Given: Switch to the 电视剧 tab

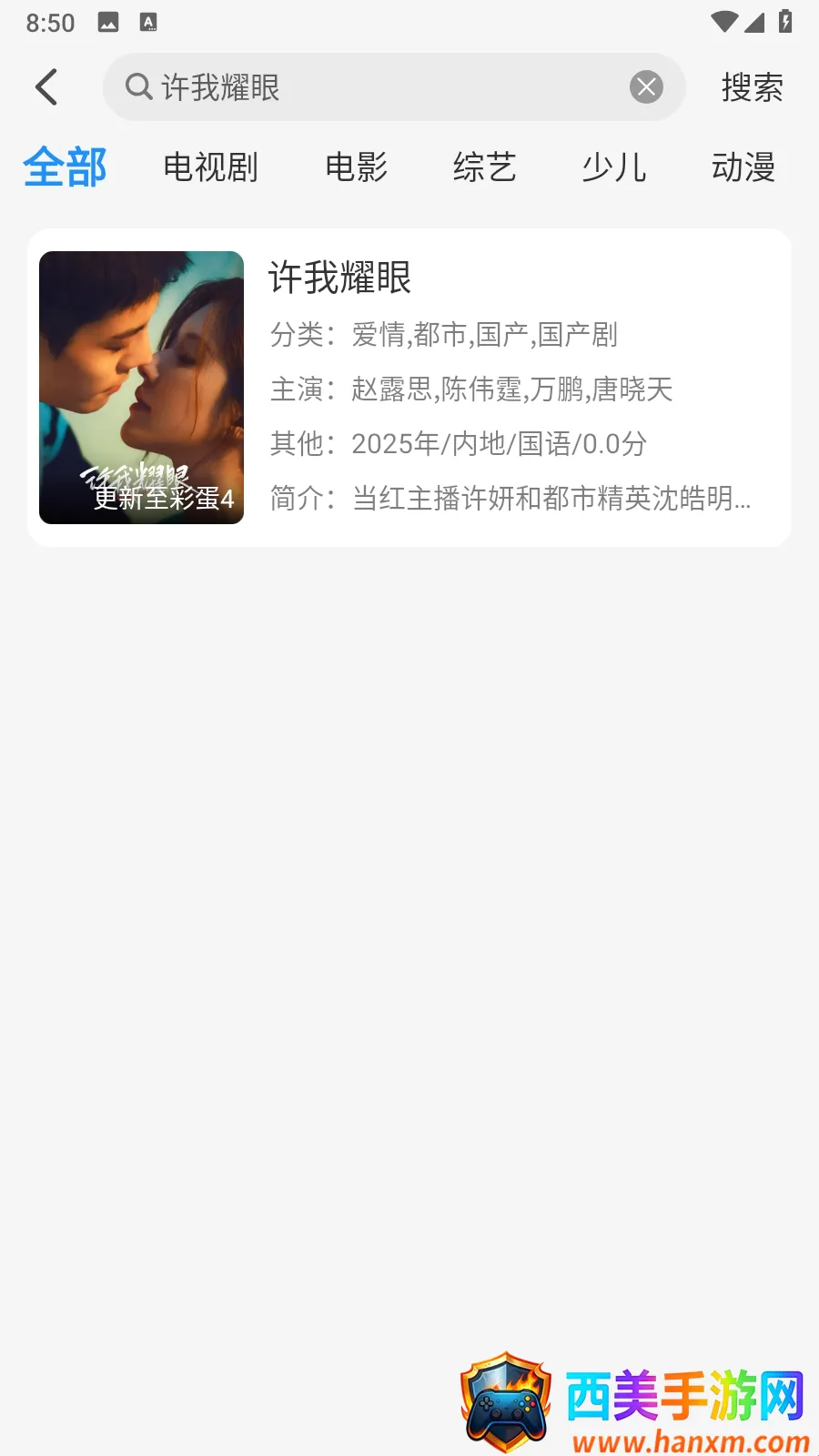Looking at the screenshot, I should click(x=210, y=167).
